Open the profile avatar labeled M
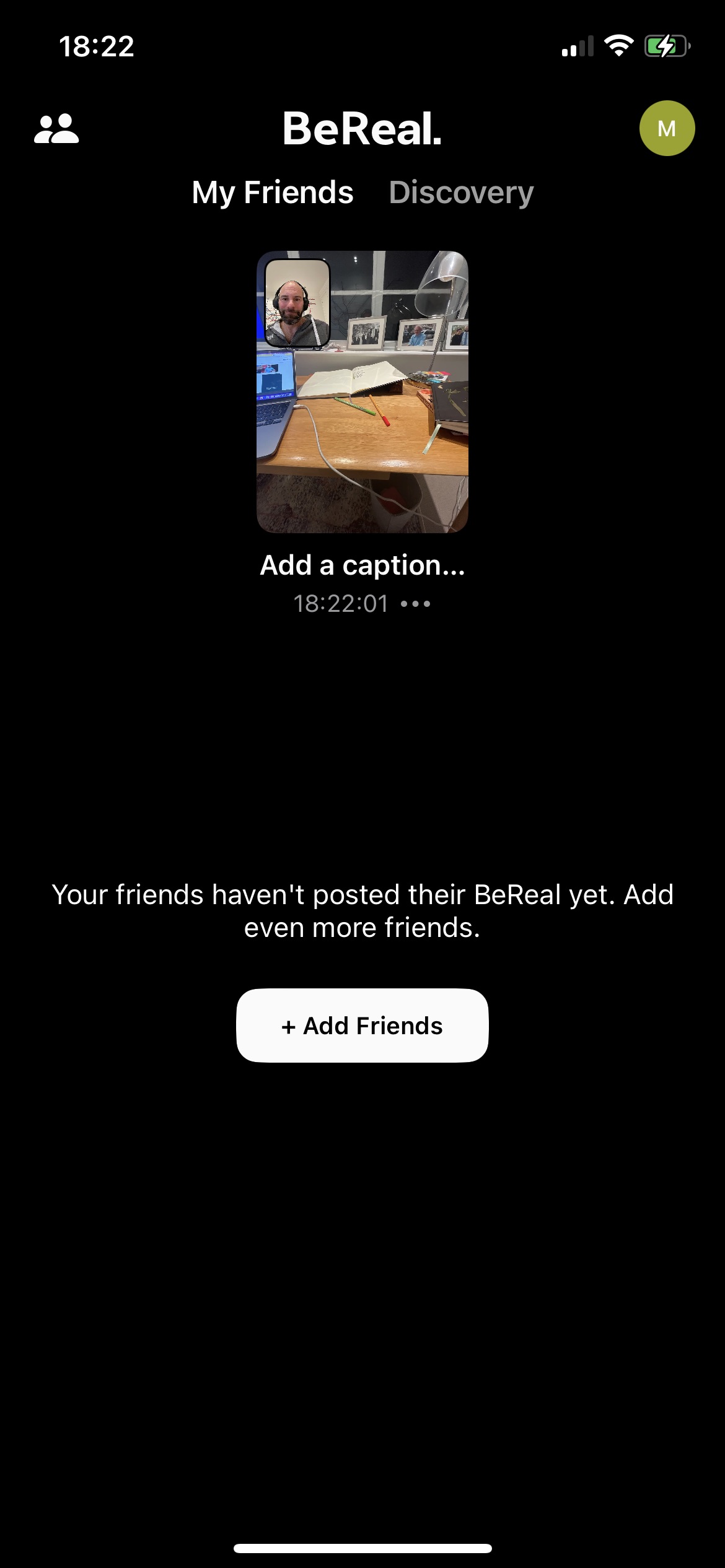Image resolution: width=725 pixels, height=1568 pixels. (667, 128)
